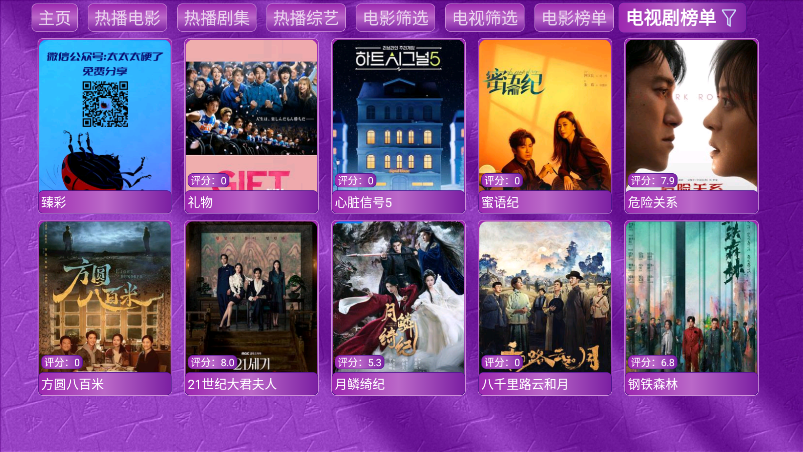
Task: View details for 蜜语纪
Action: coord(545,124)
